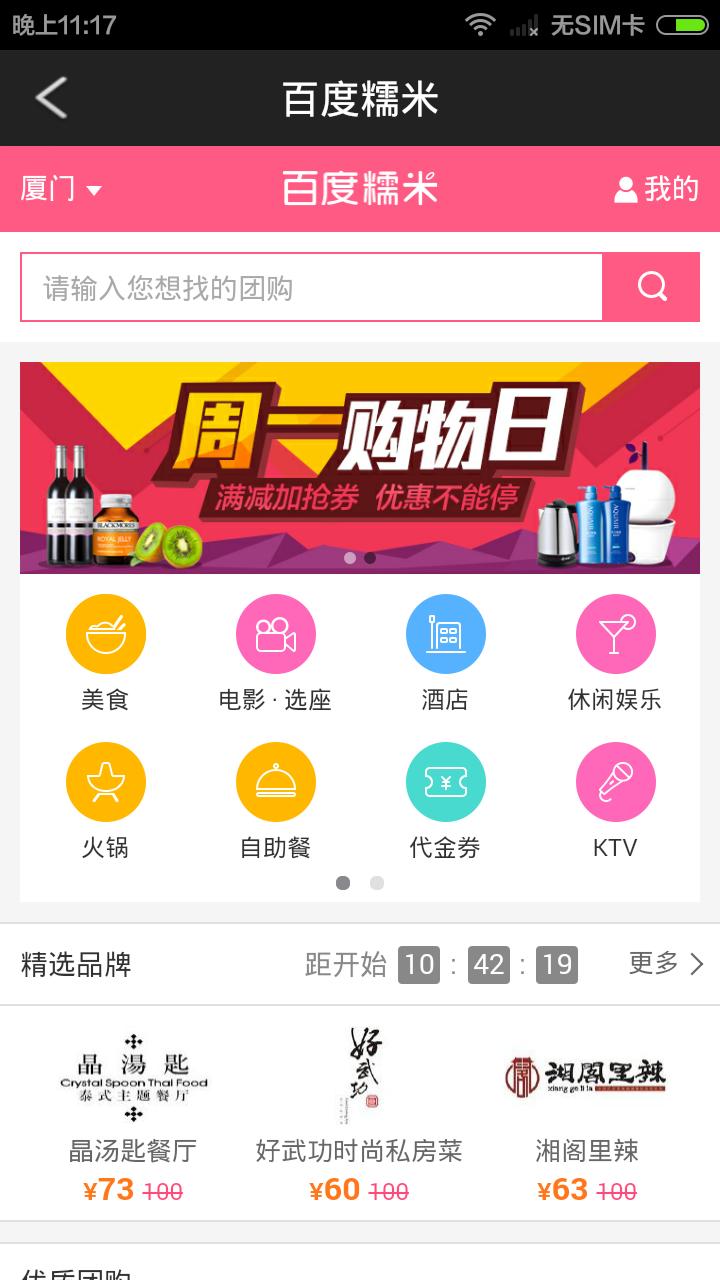
Task: Tap 更多 to see more brands
Action: click(x=666, y=964)
